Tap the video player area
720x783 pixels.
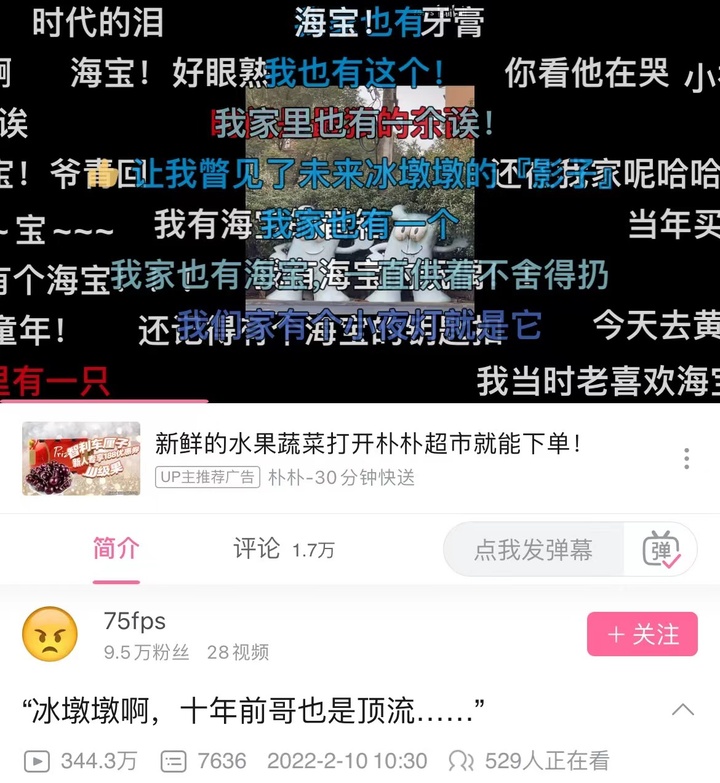[360, 200]
